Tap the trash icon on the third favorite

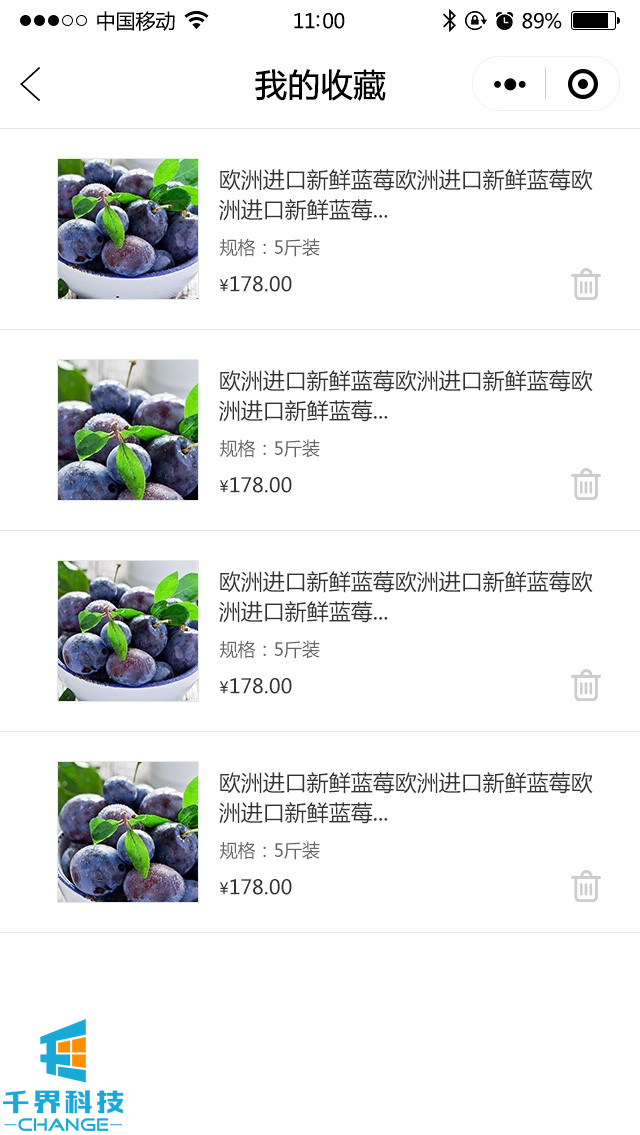586,686
